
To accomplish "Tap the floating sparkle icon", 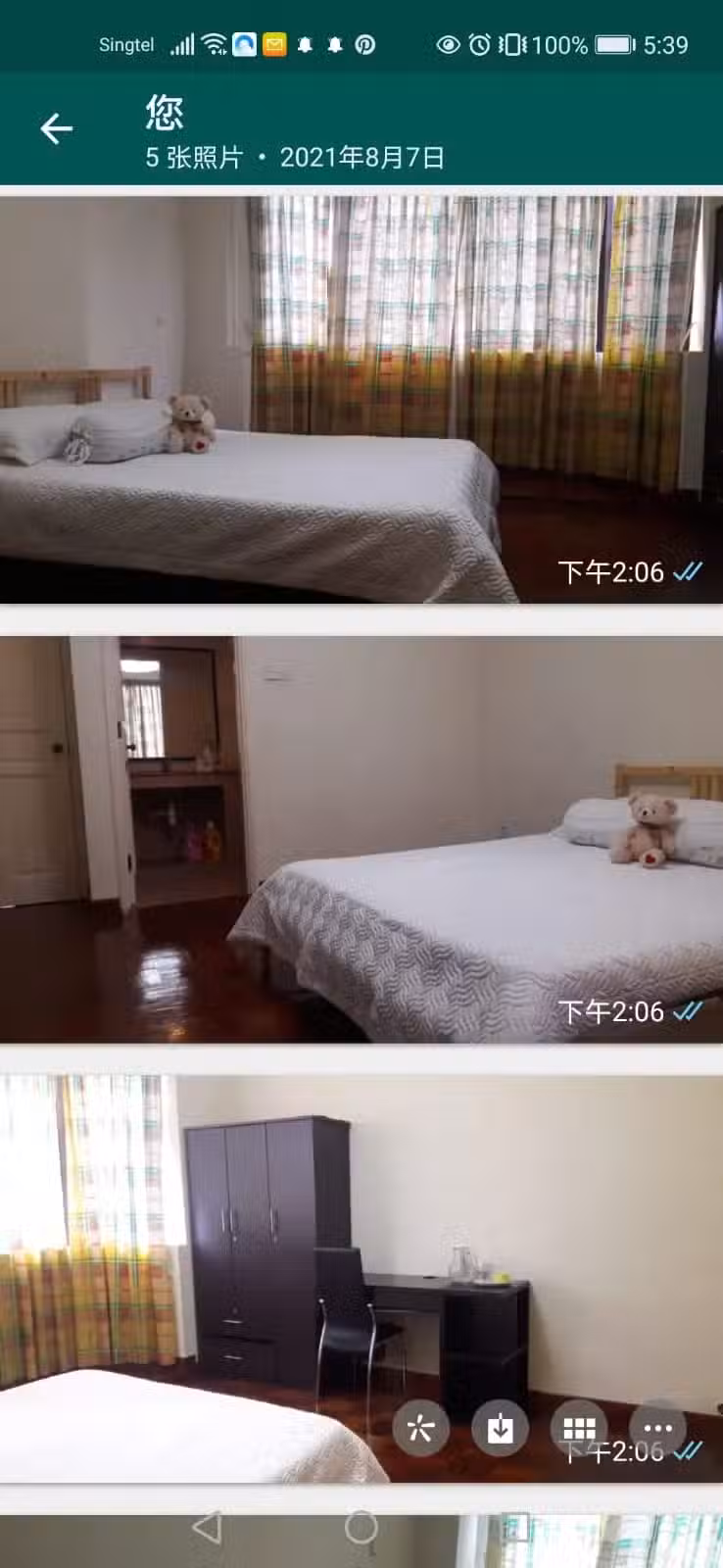I will coord(421,1428).
